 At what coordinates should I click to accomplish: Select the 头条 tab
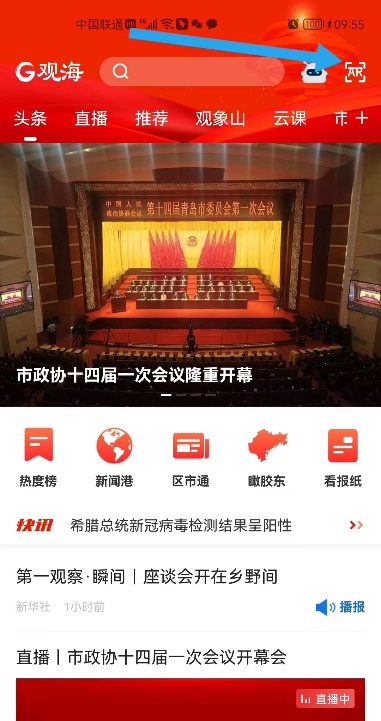(30, 119)
